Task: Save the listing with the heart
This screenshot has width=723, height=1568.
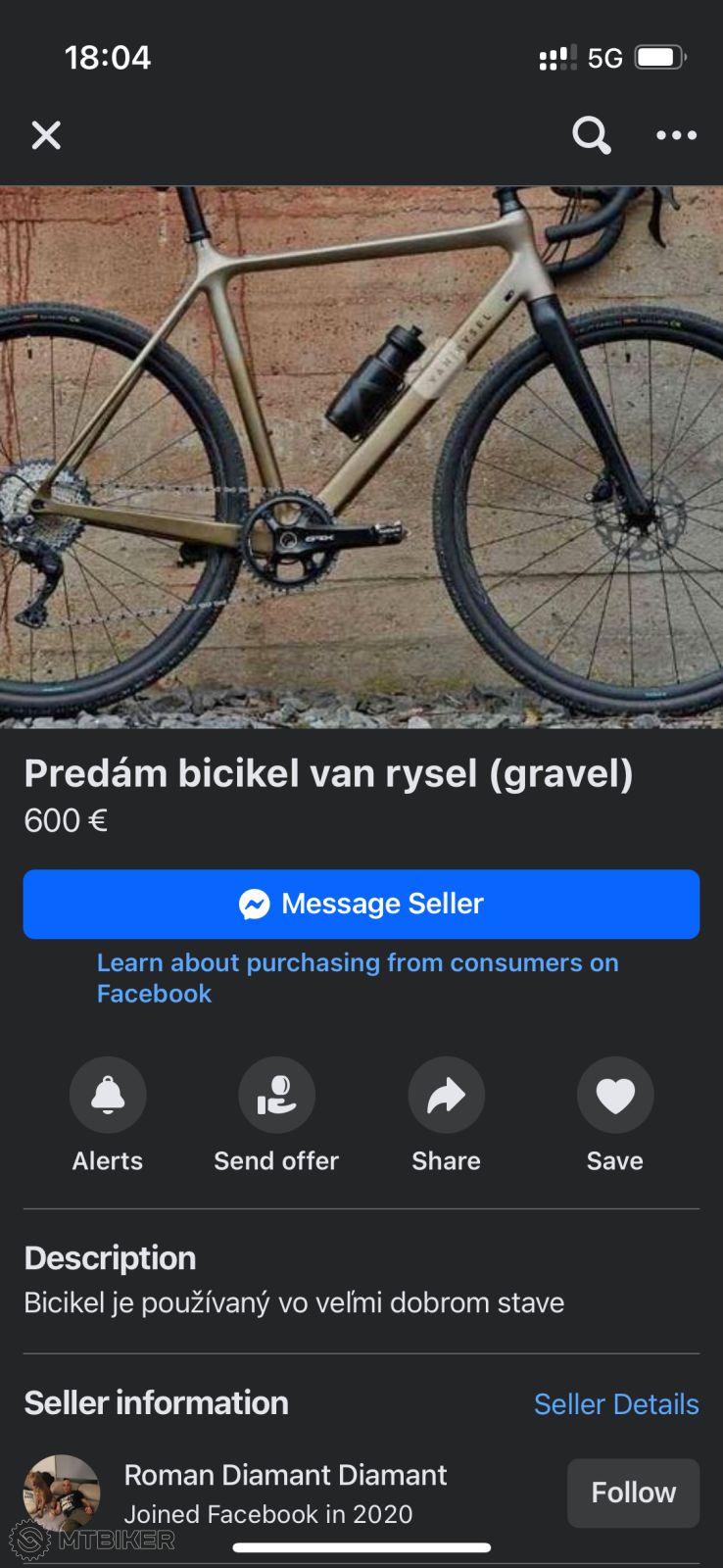Action: click(x=614, y=1095)
